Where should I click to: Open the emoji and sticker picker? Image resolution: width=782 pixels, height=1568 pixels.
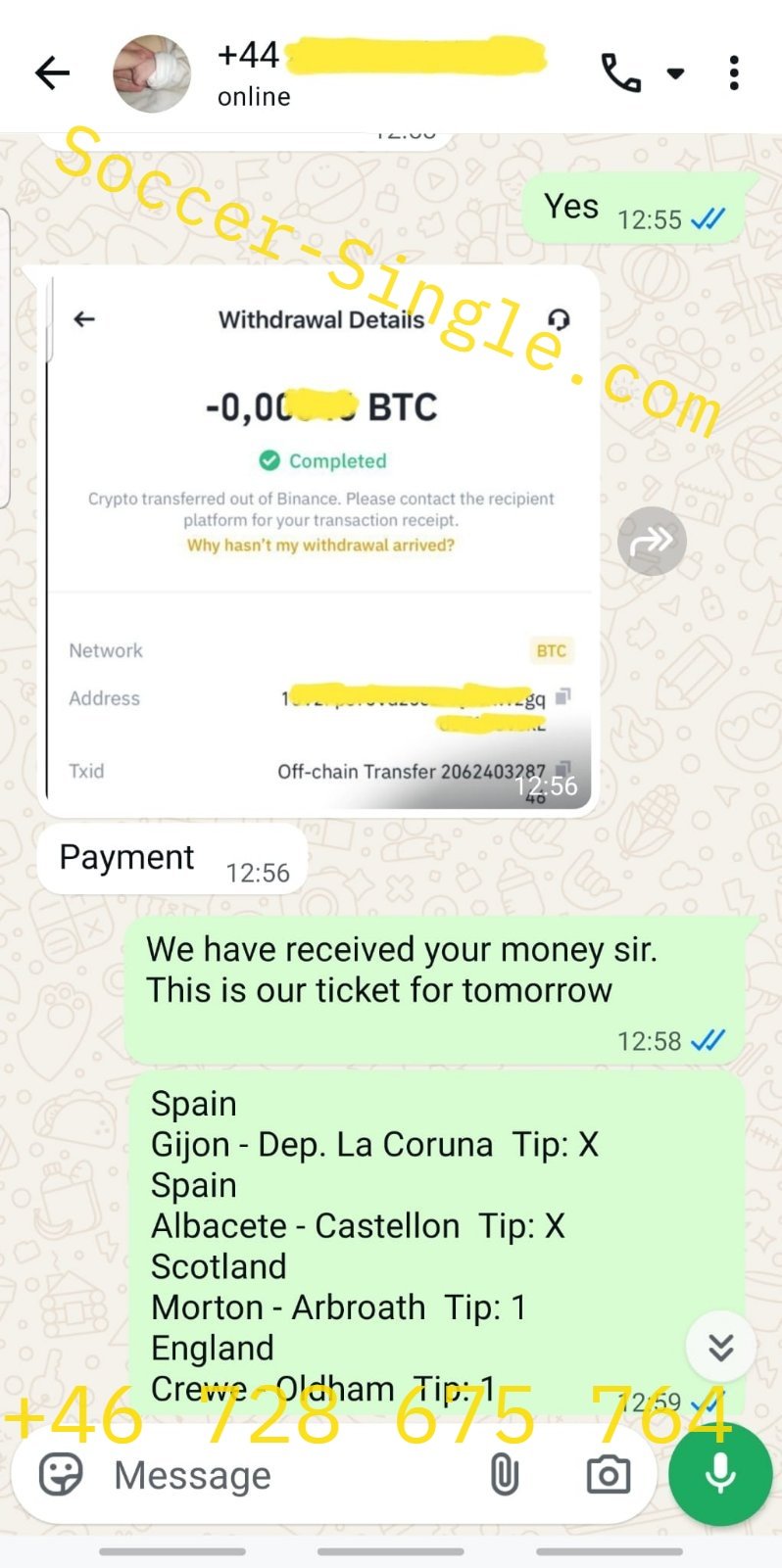[x=61, y=1474]
